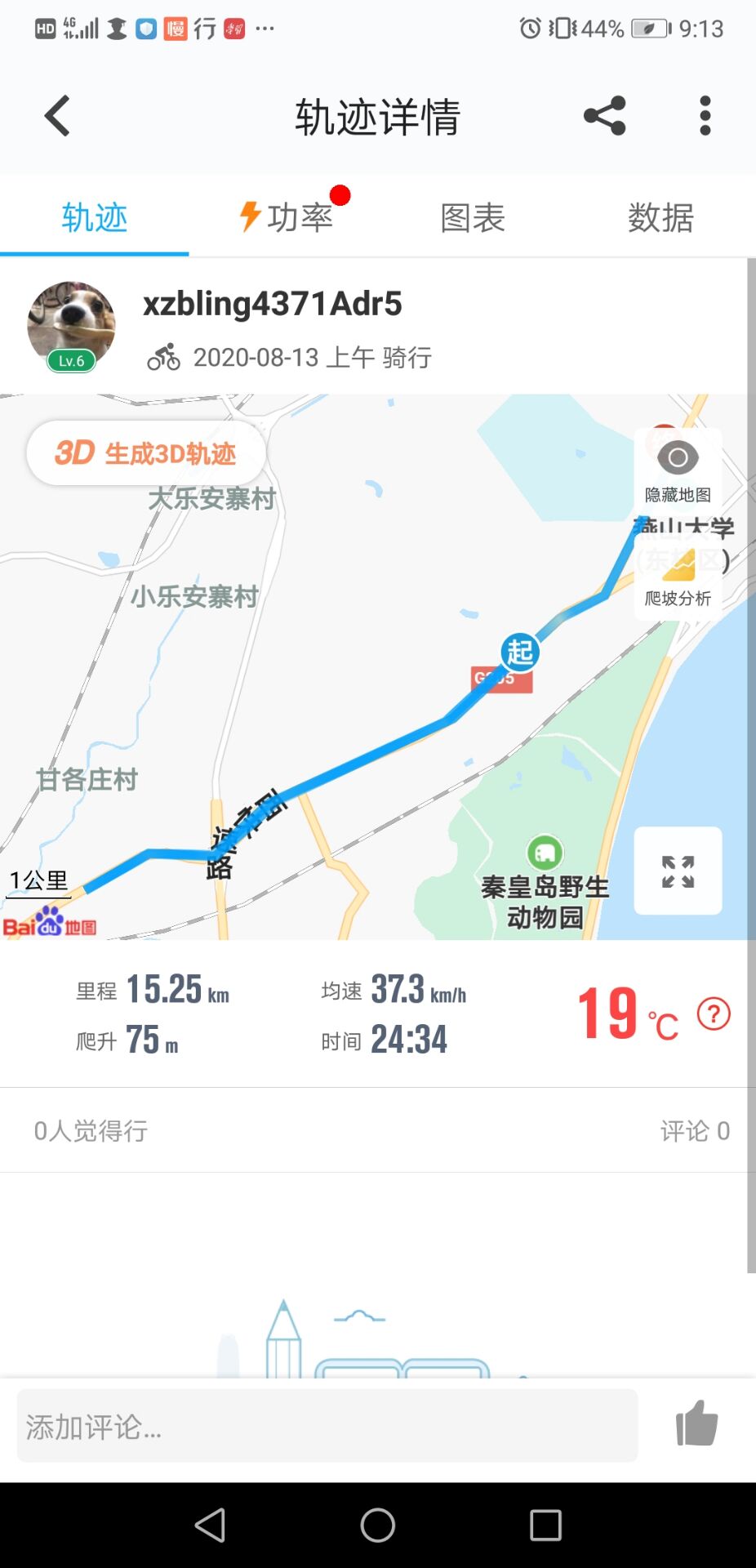Open the 评论 0 comments link
The width and height of the screenshot is (756, 1568).
click(695, 1131)
